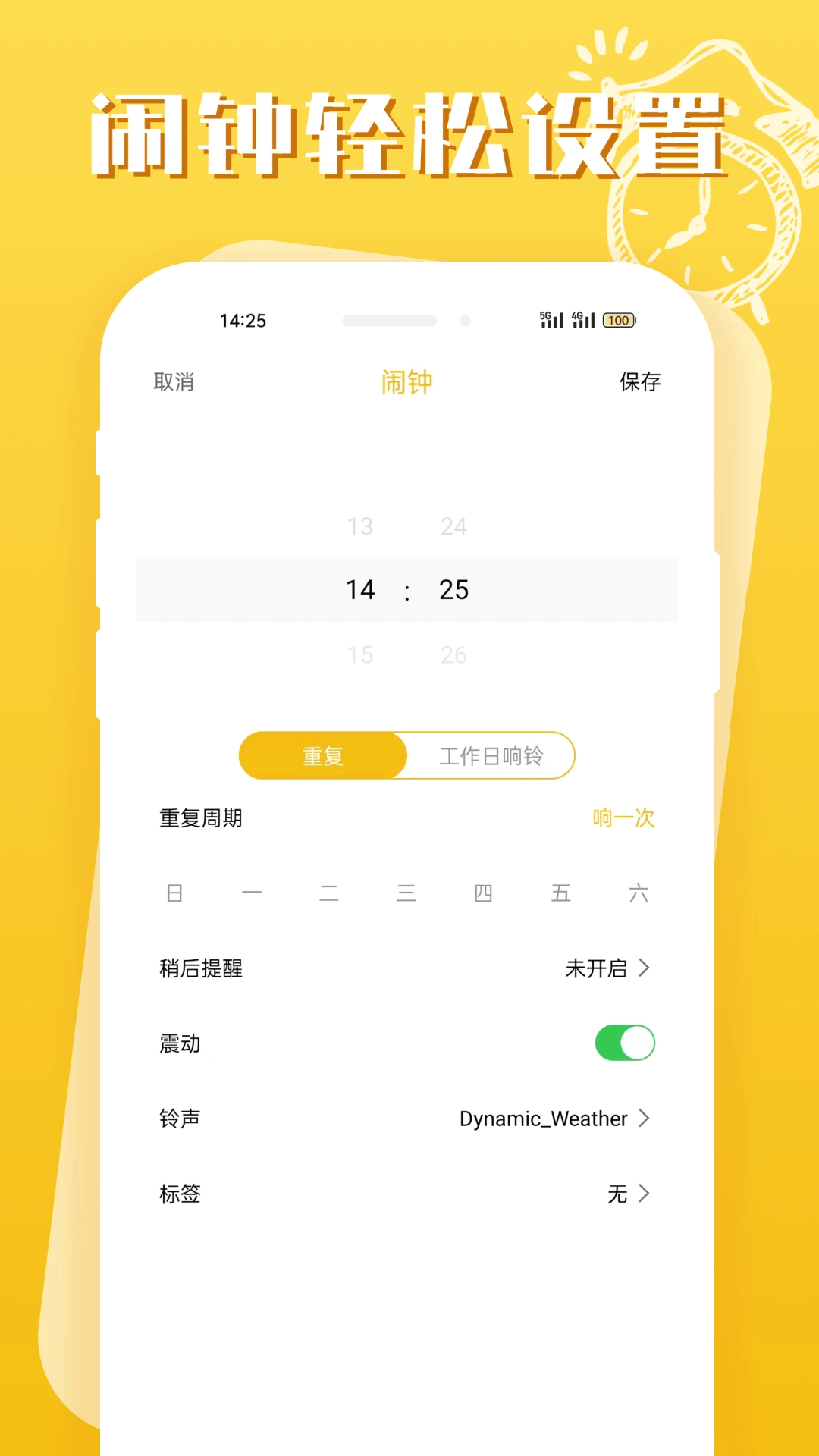Click the 5G signal icon in status bar
Screen dimensions: 819x1456
pos(552,321)
